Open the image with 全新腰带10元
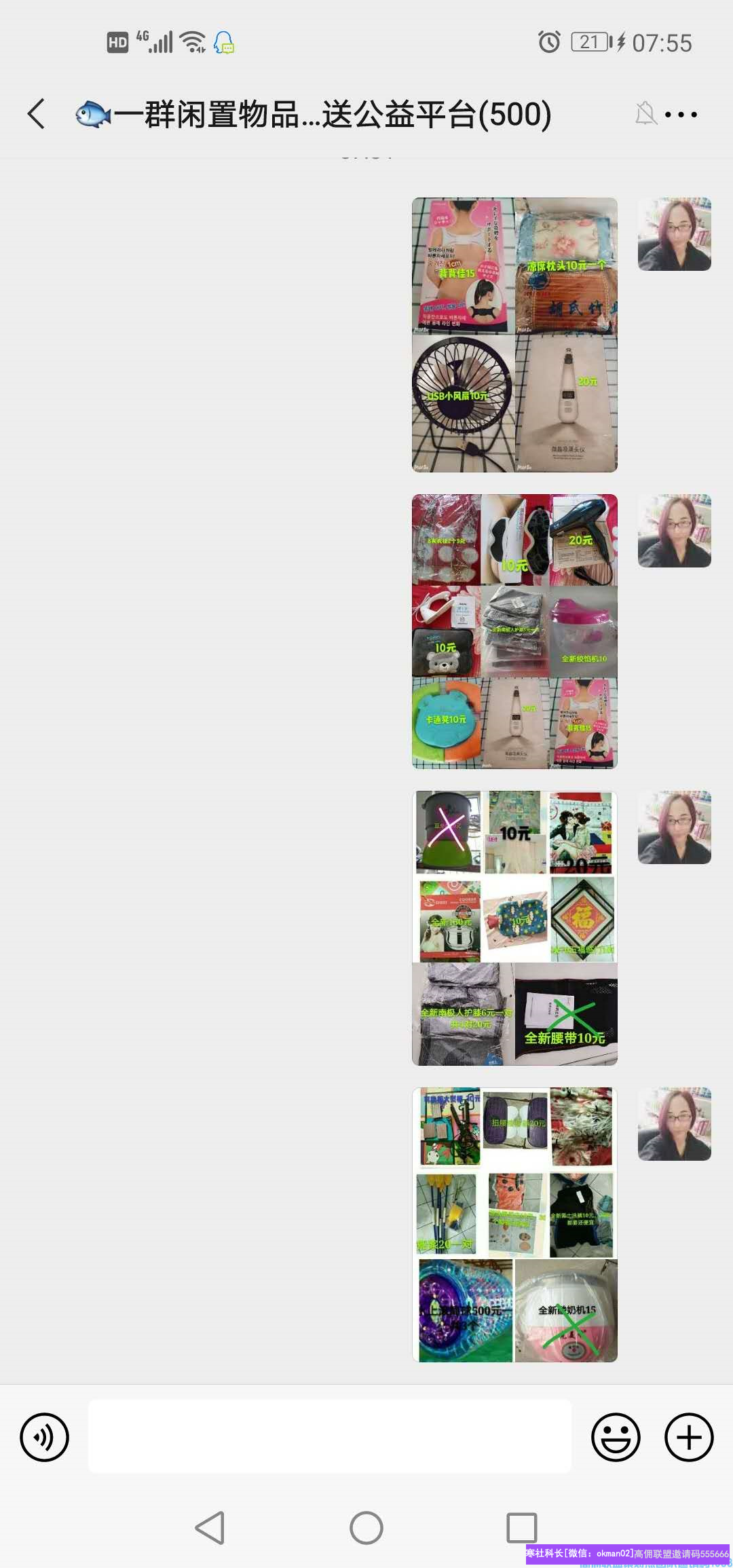The width and height of the screenshot is (733, 1568). 514,928
